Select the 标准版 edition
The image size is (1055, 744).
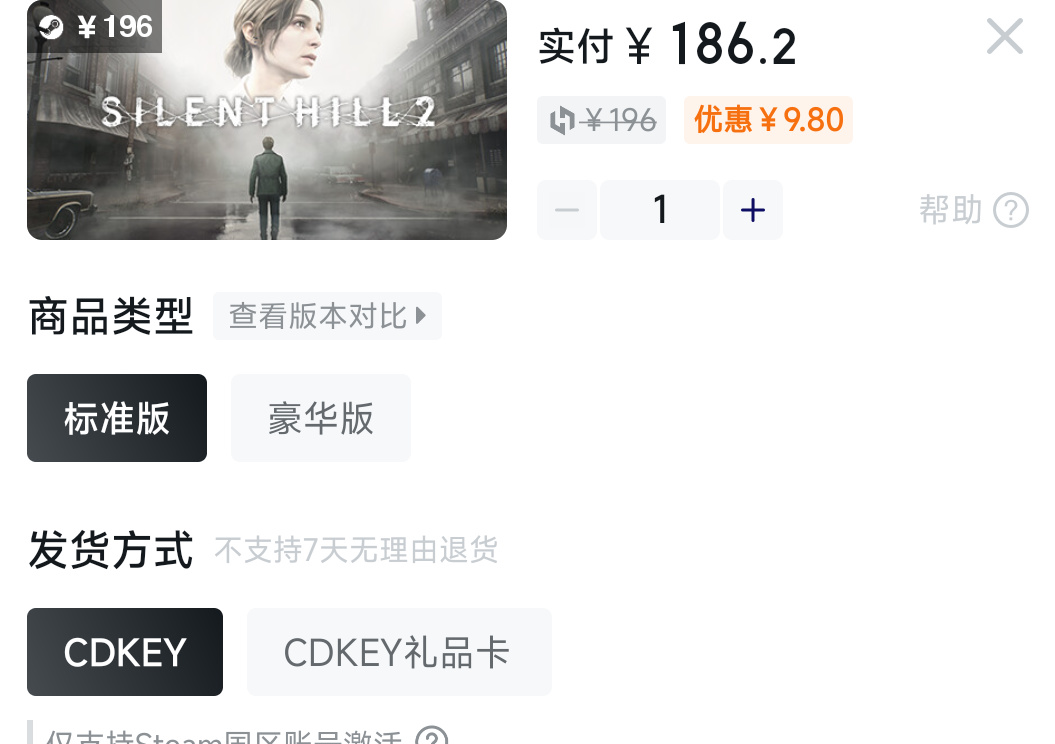click(117, 418)
